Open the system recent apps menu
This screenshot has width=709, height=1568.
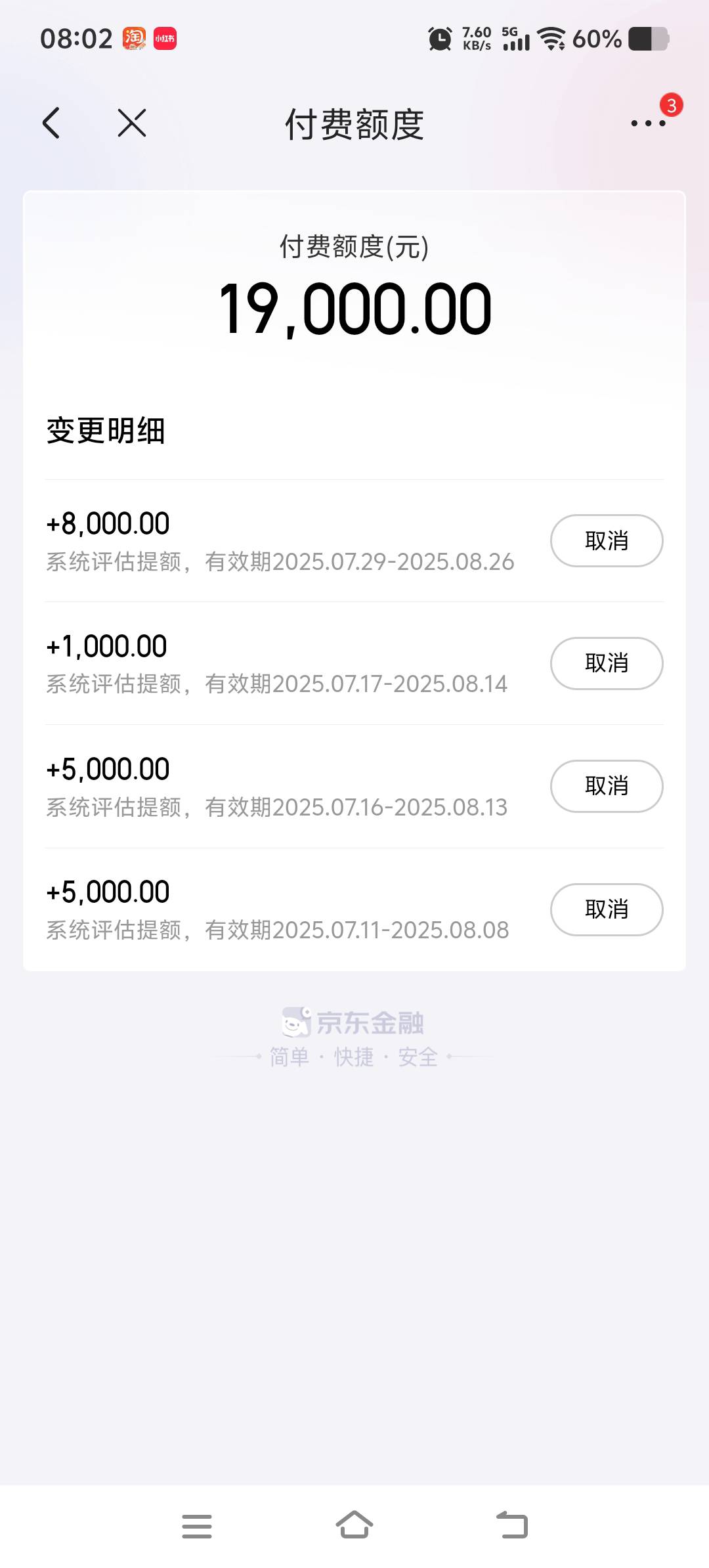[x=197, y=1526]
